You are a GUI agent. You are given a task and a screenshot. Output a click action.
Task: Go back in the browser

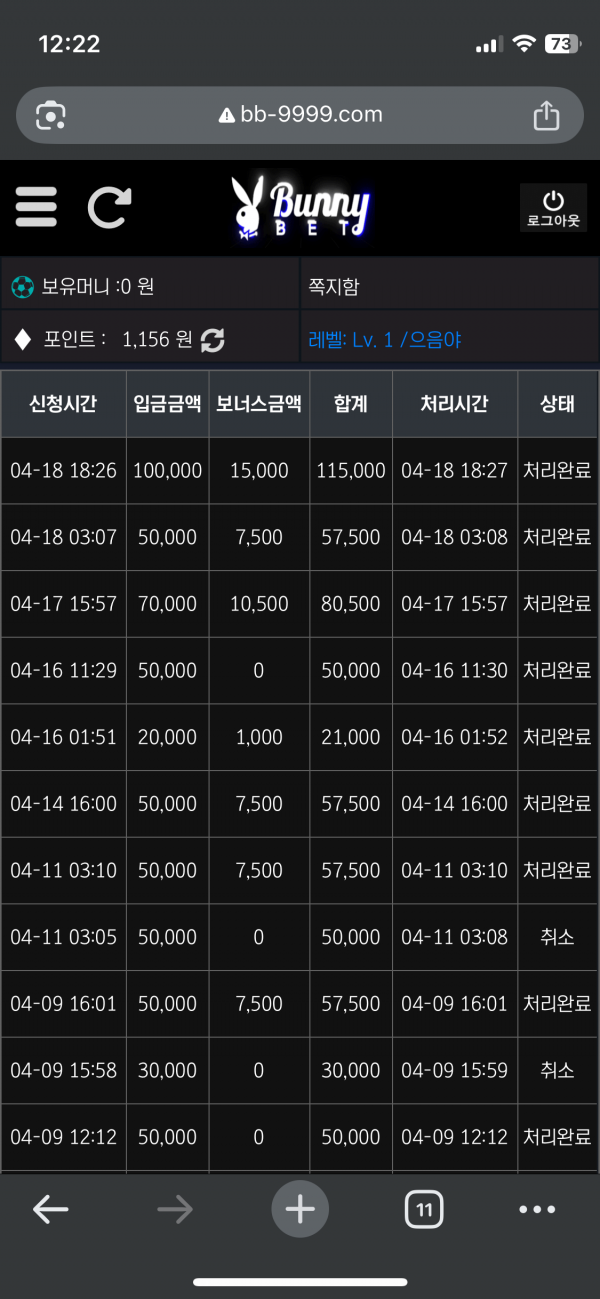[50, 1210]
